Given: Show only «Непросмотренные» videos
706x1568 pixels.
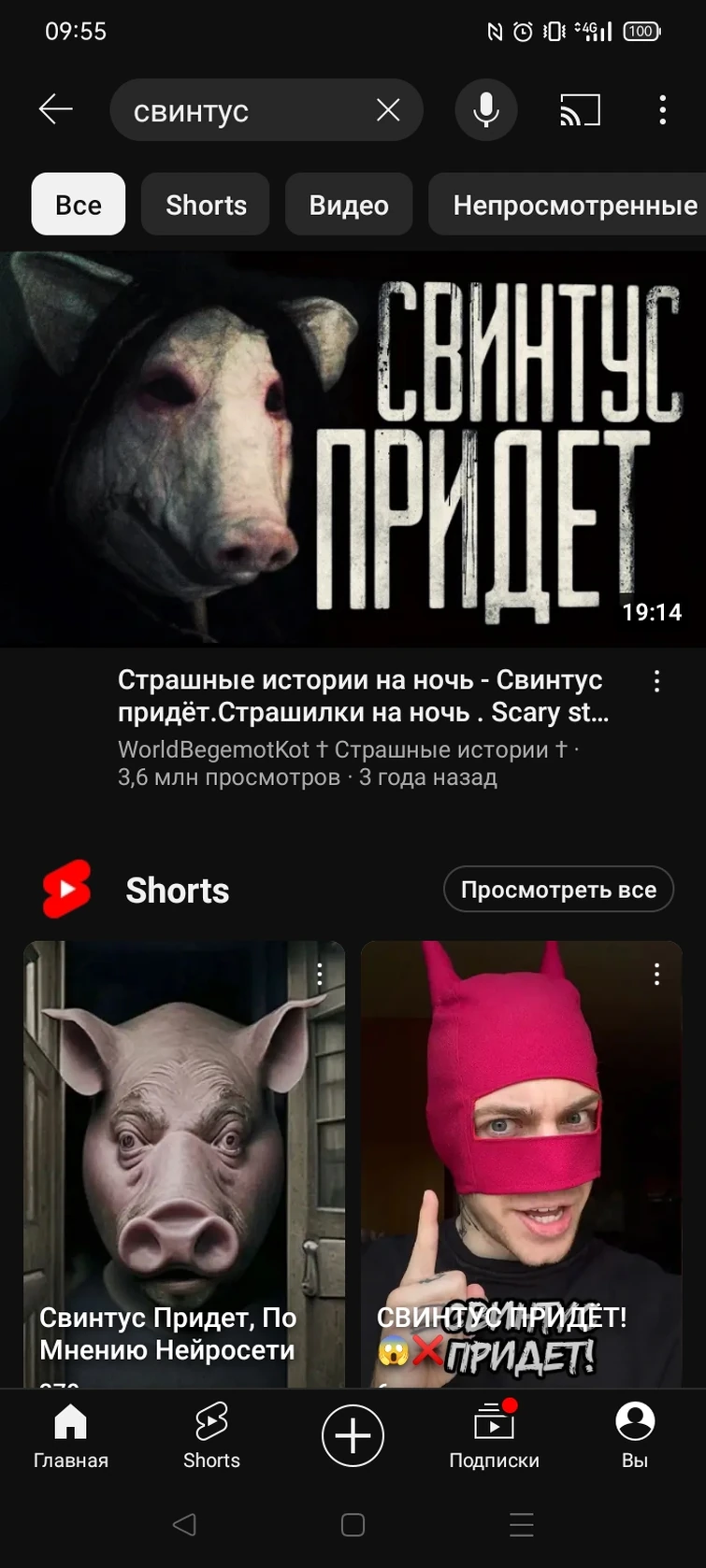Looking at the screenshot, I should point(572,205).
